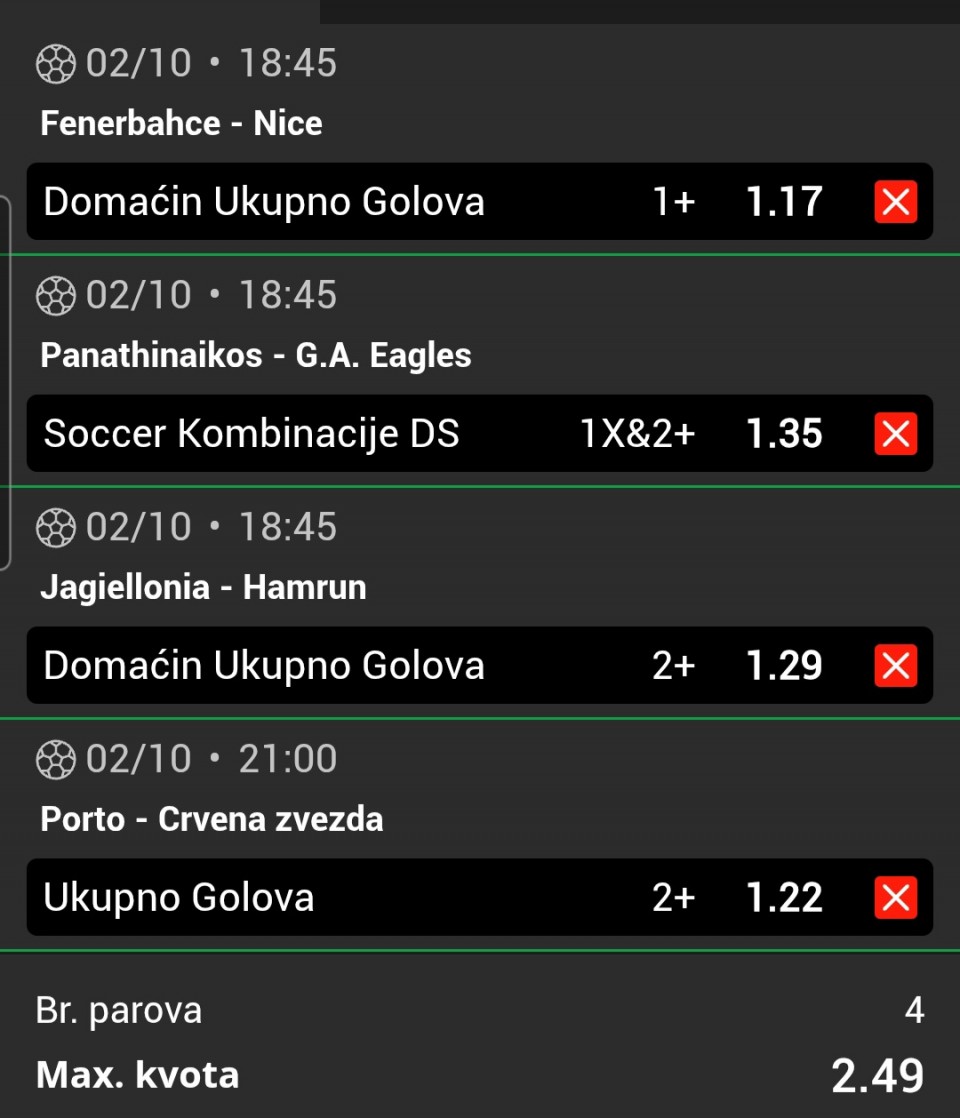The width and height of the screenshot is (960, 1118).
Task: Delete the Panathinaikos - G.A. Eagles pick
Action: point(895,434)
